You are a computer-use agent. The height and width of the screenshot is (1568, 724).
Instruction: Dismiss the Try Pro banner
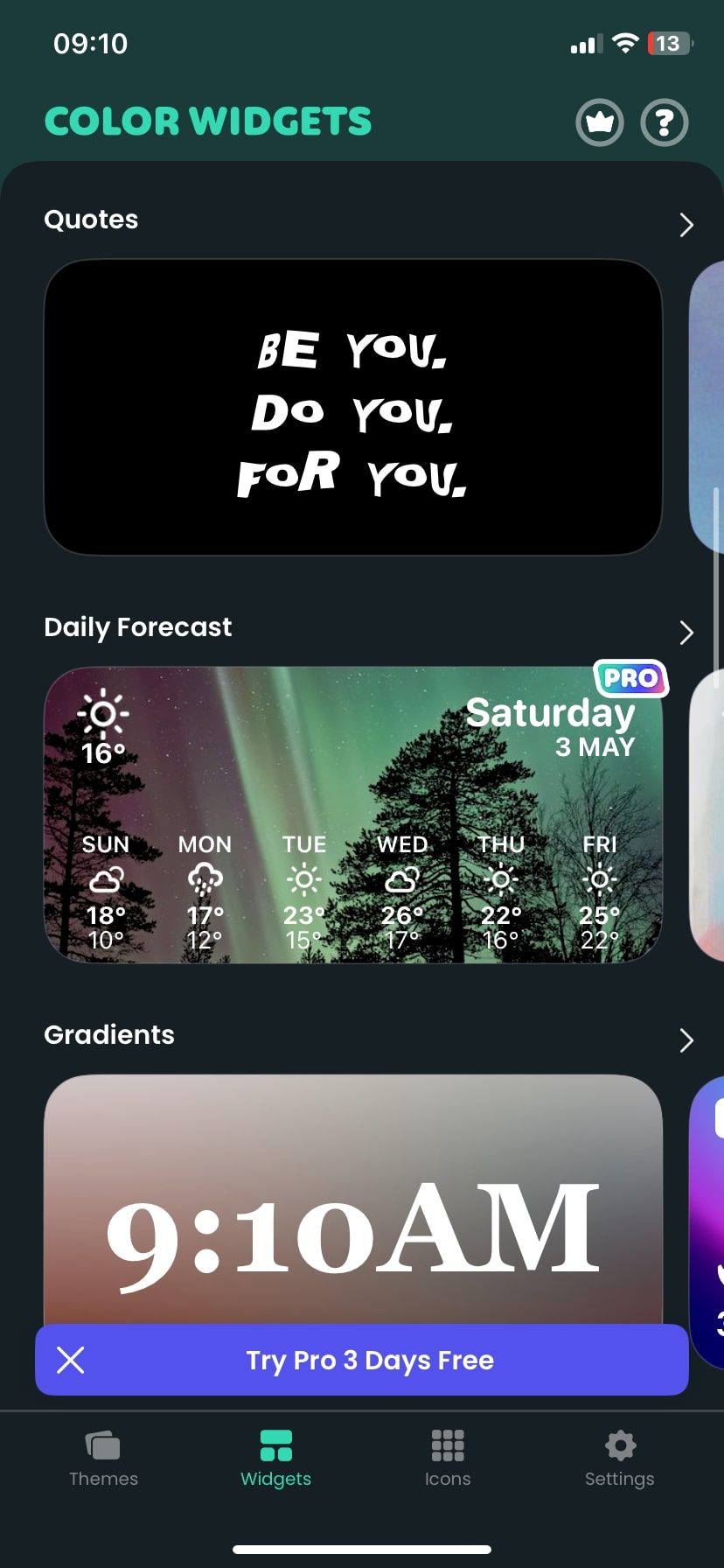point(71,1360)
